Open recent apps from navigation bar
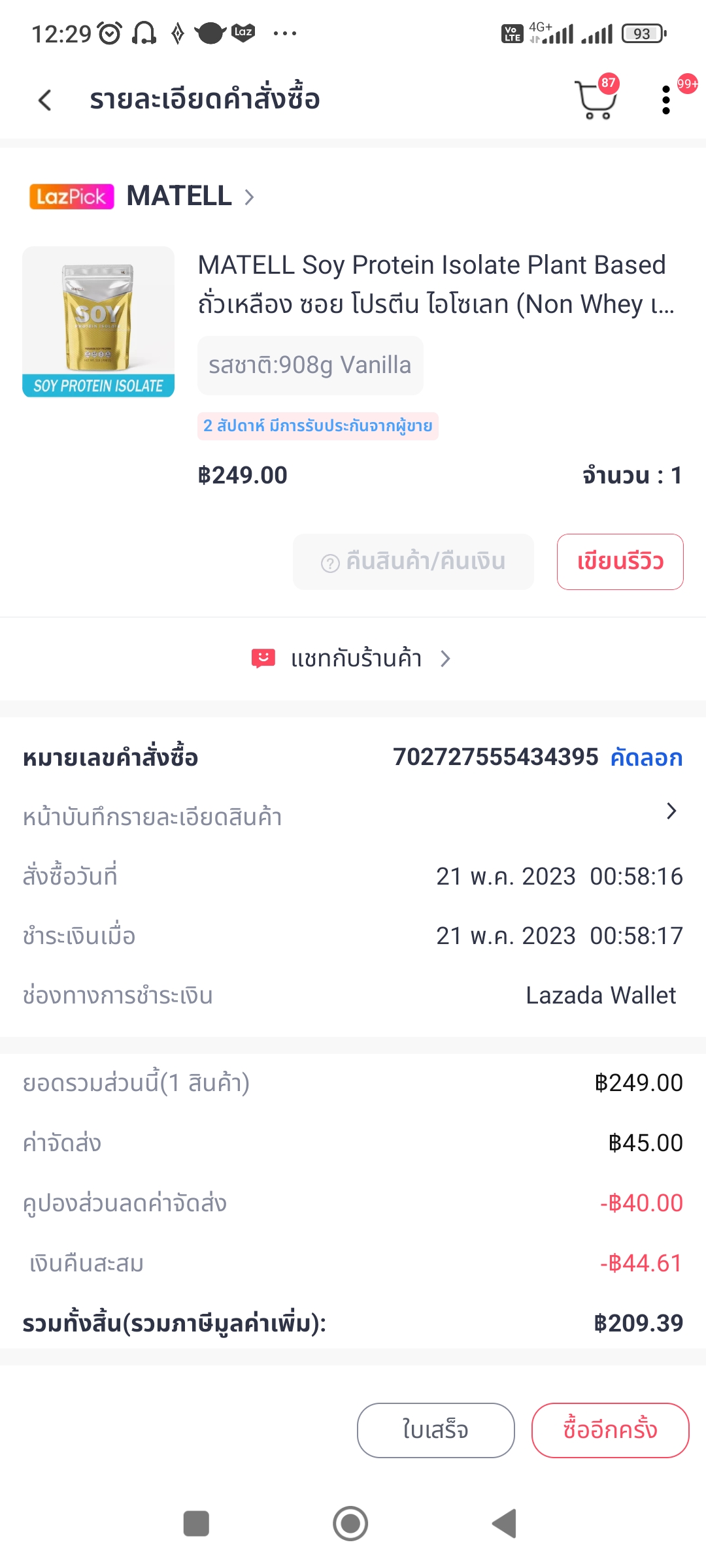 click(x=196, y=1524)
